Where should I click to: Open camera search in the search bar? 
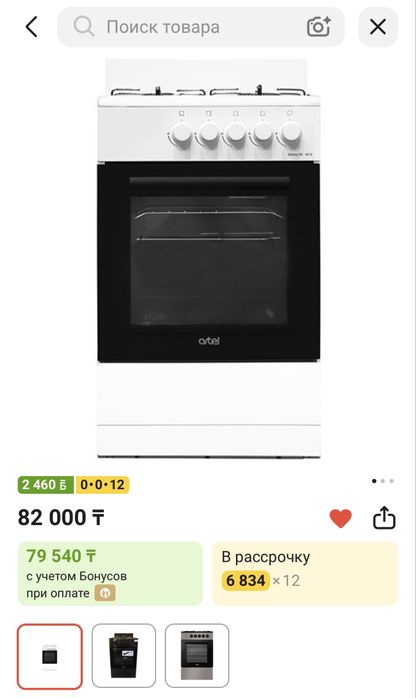click(x=319, y=27)
